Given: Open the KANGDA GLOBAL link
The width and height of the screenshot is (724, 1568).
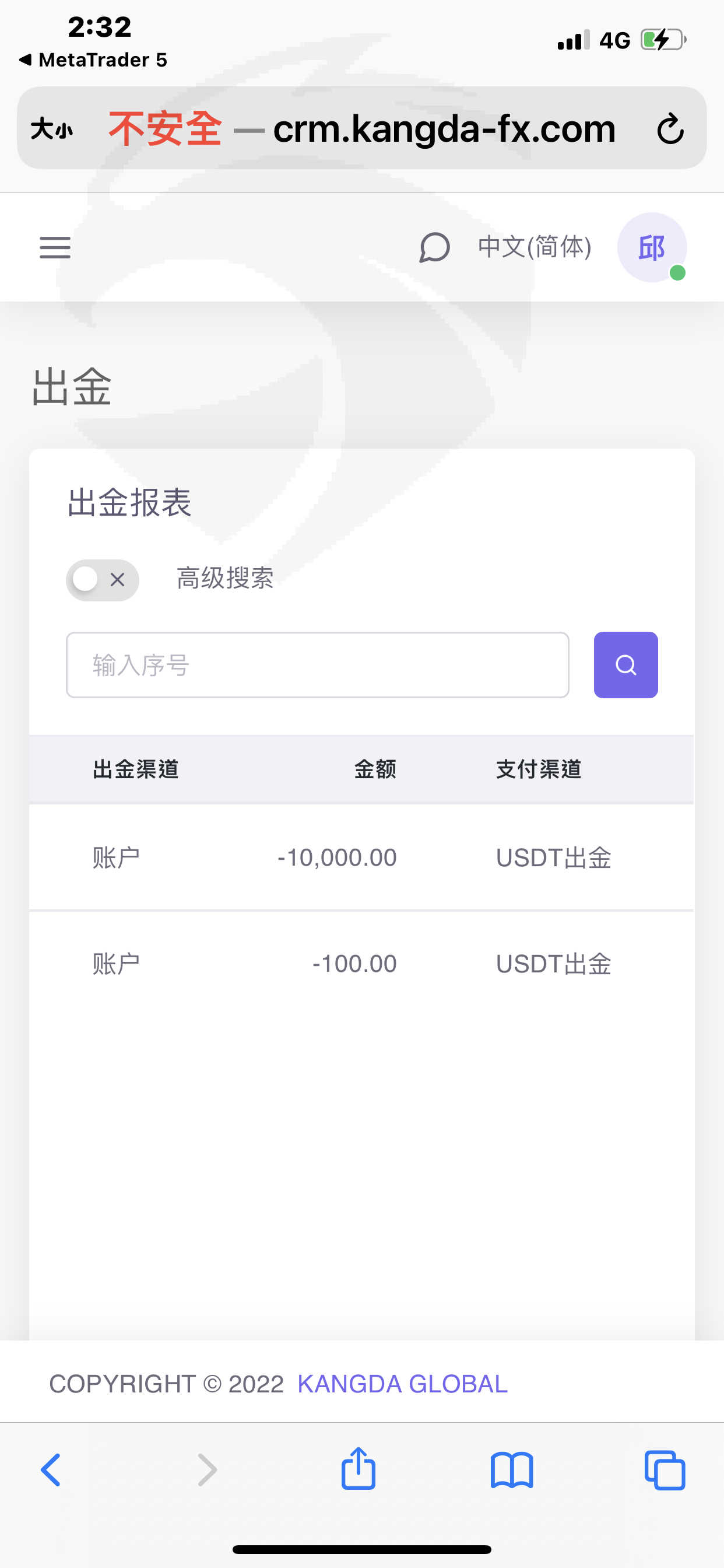Looking at the screenshot, I should (402, 1384).
